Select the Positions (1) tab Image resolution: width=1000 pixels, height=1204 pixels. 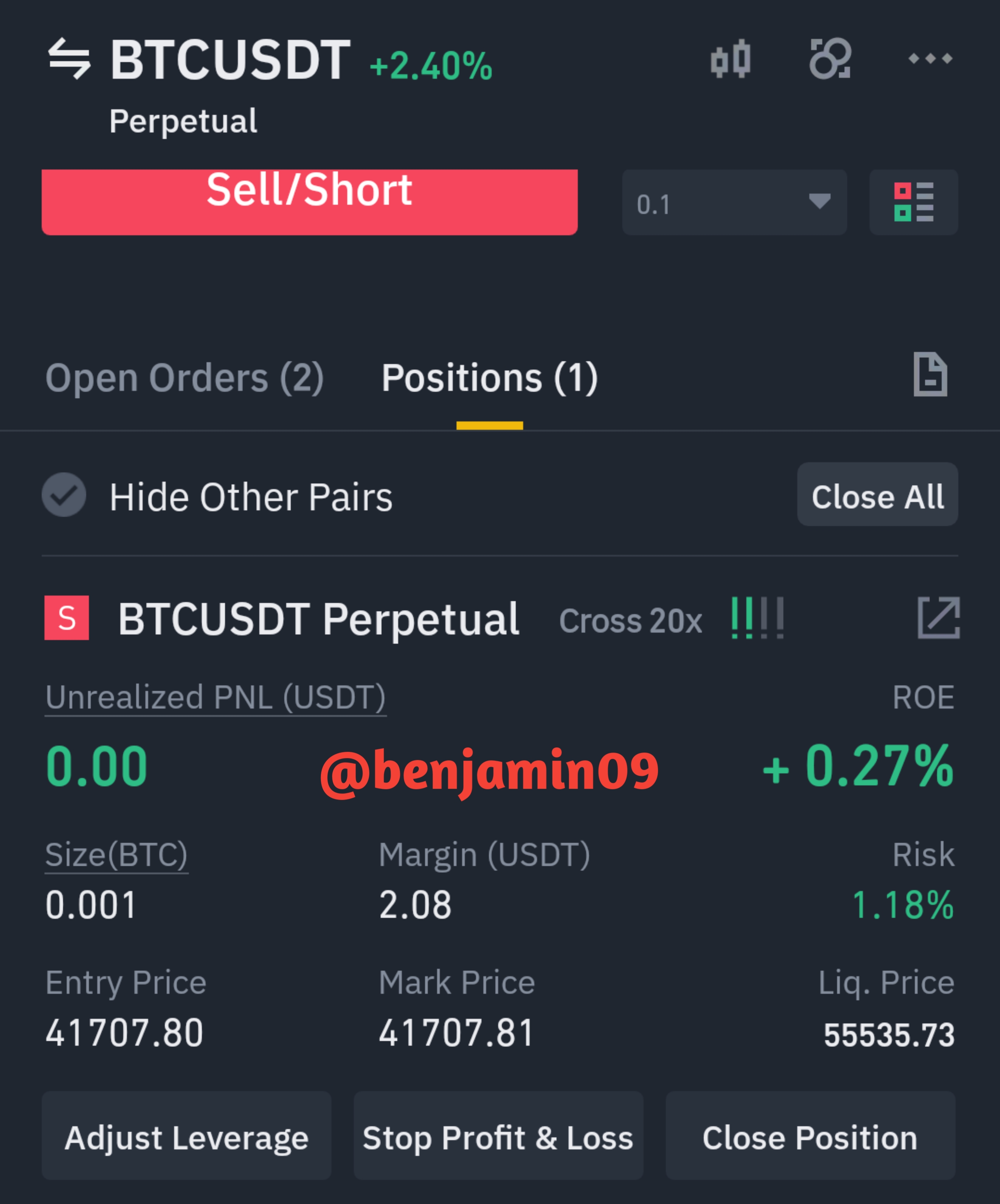click(x=490, y=378)
